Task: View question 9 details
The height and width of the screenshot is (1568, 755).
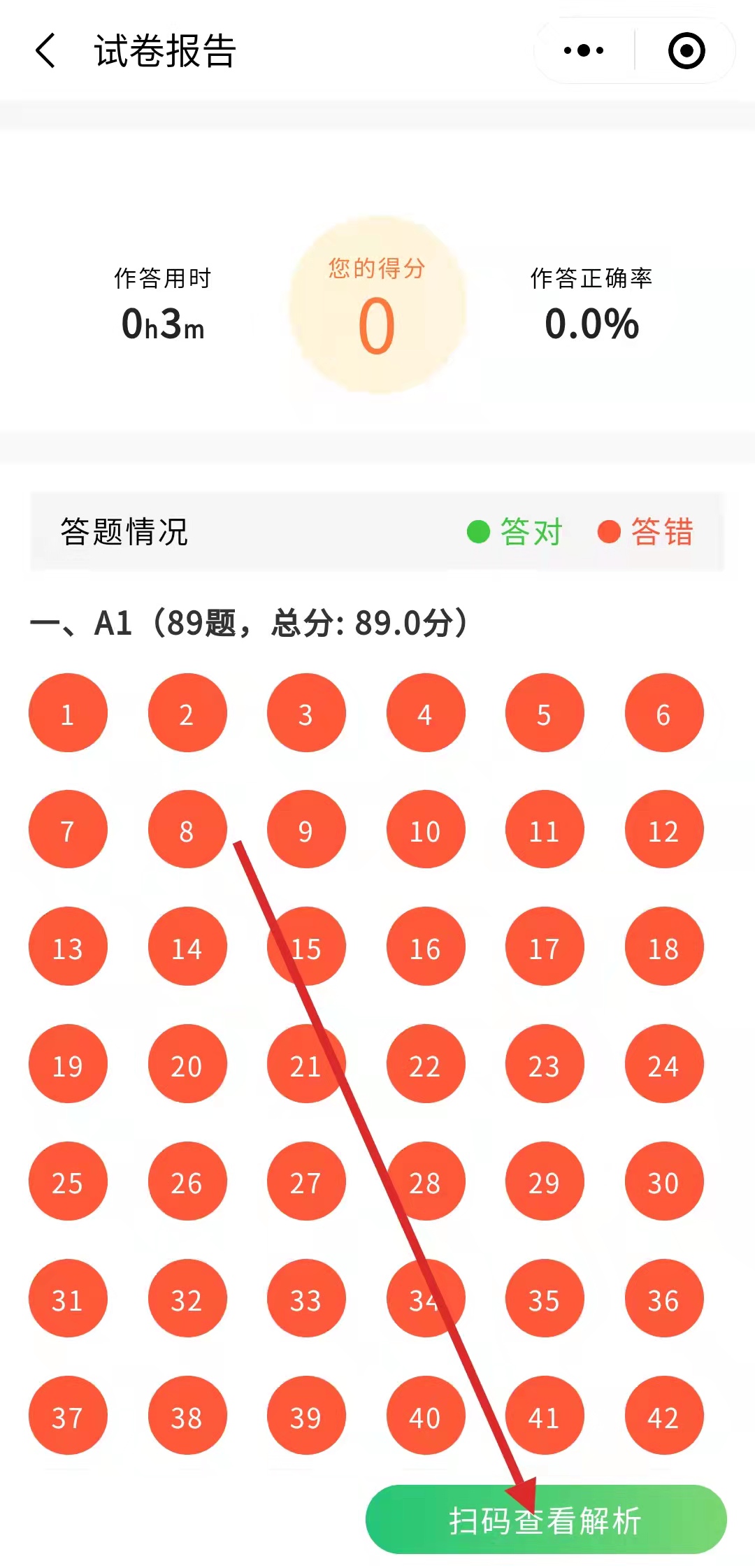Action: [x=306, y=830]
